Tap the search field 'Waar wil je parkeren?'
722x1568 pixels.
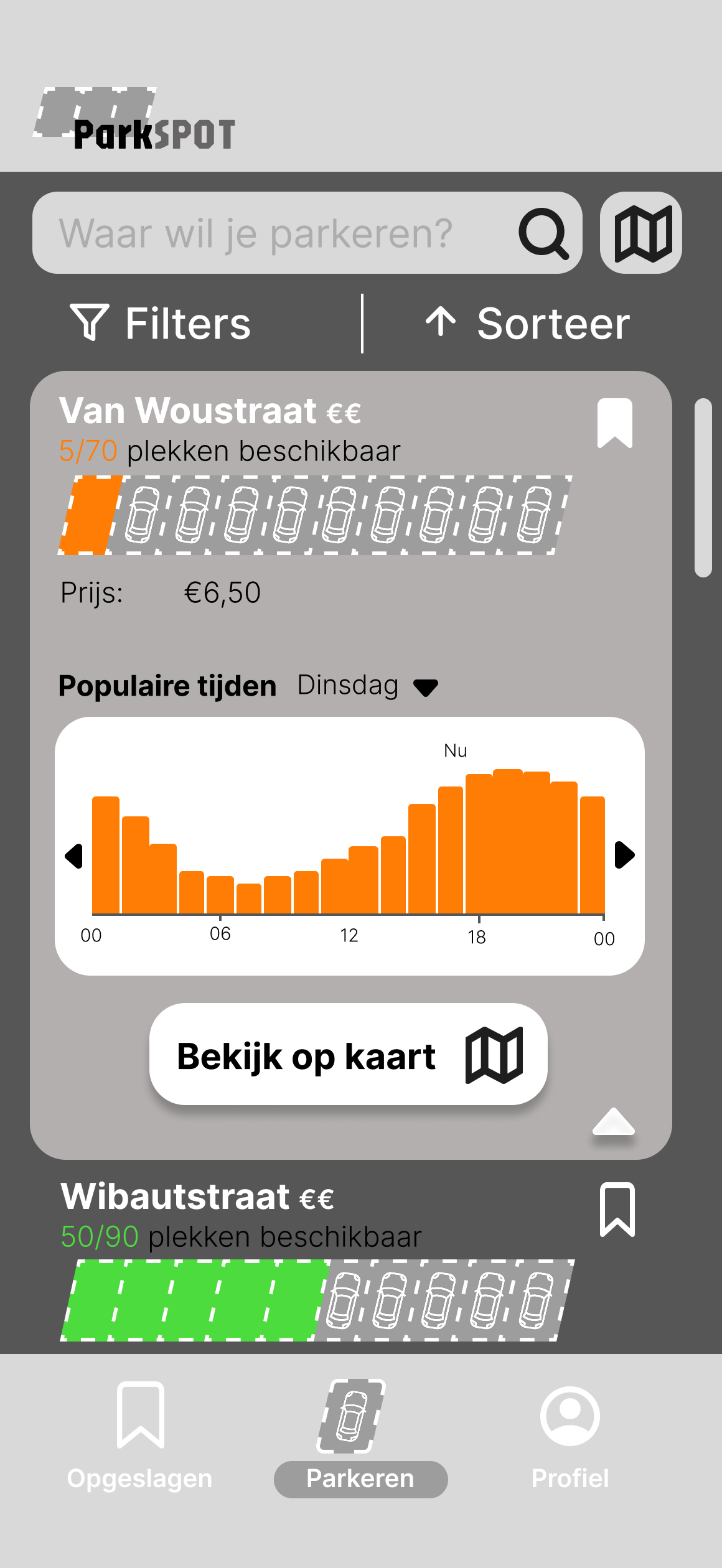(307, 233)
